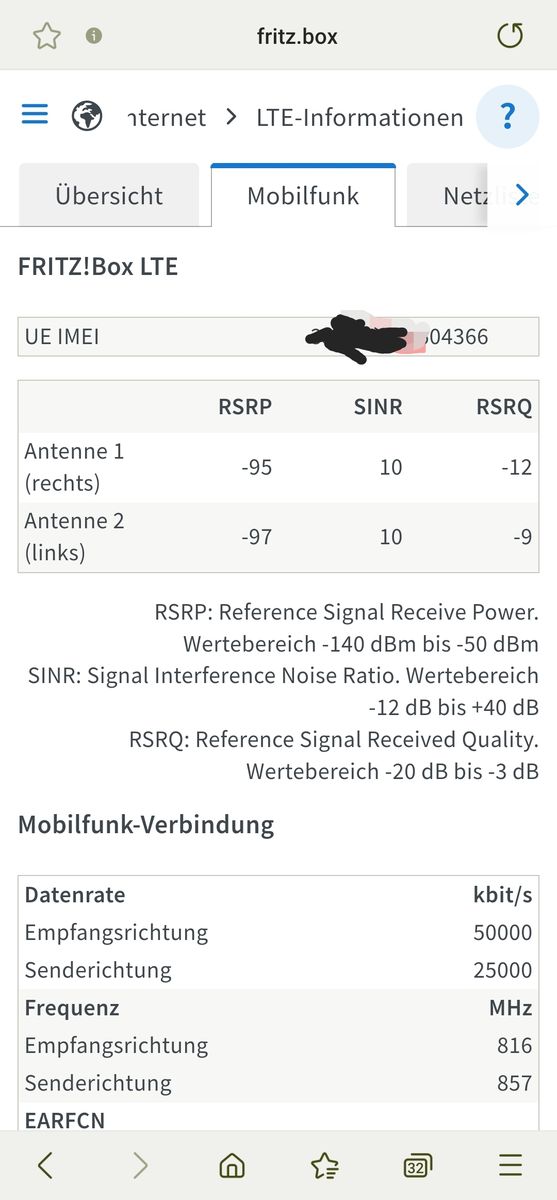Image resolution: width=557 pixels, height=1200 pixels.
Task: Open the 32 open tabs switcher
Action: pos(417,1165)
